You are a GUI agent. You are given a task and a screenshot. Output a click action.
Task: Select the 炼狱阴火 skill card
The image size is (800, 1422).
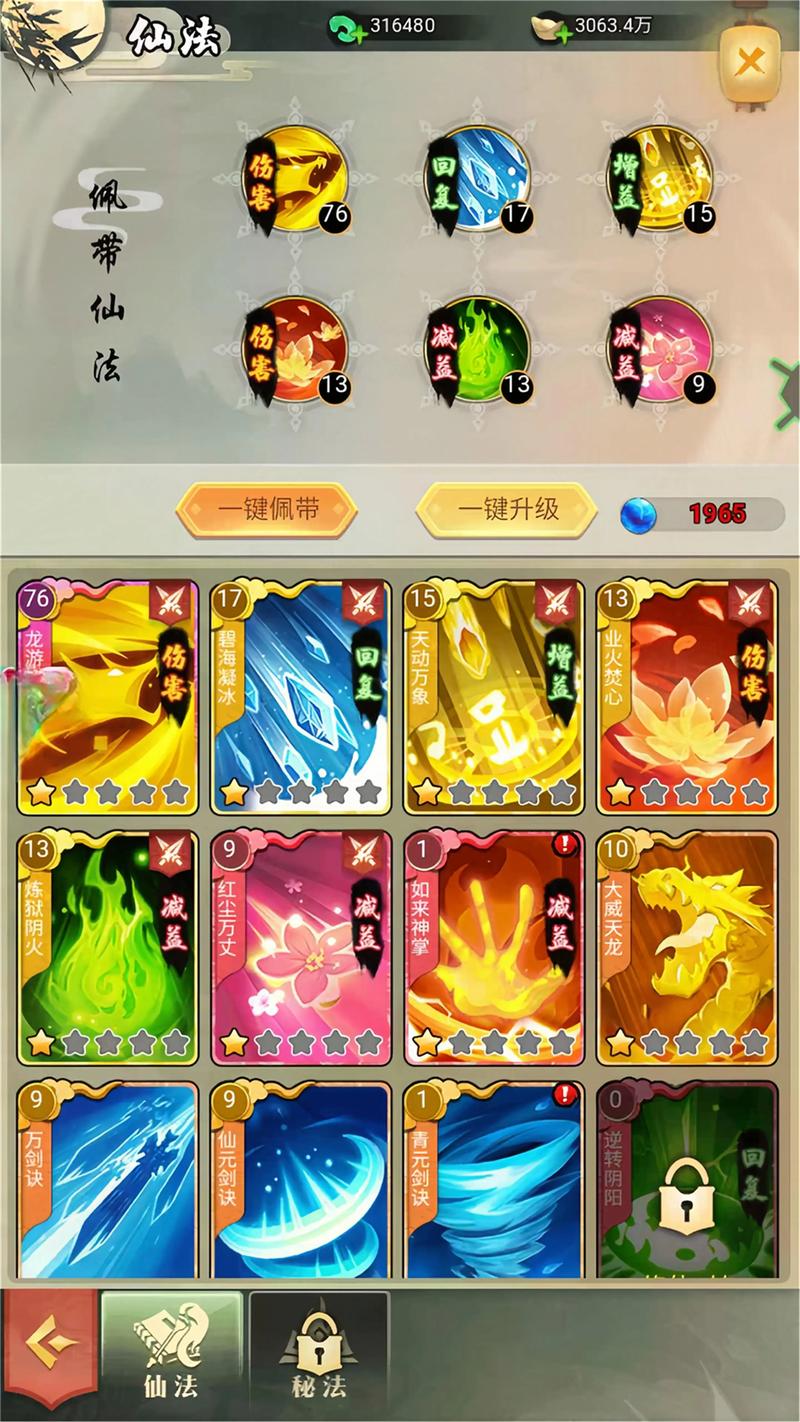(x=108, y=948)
